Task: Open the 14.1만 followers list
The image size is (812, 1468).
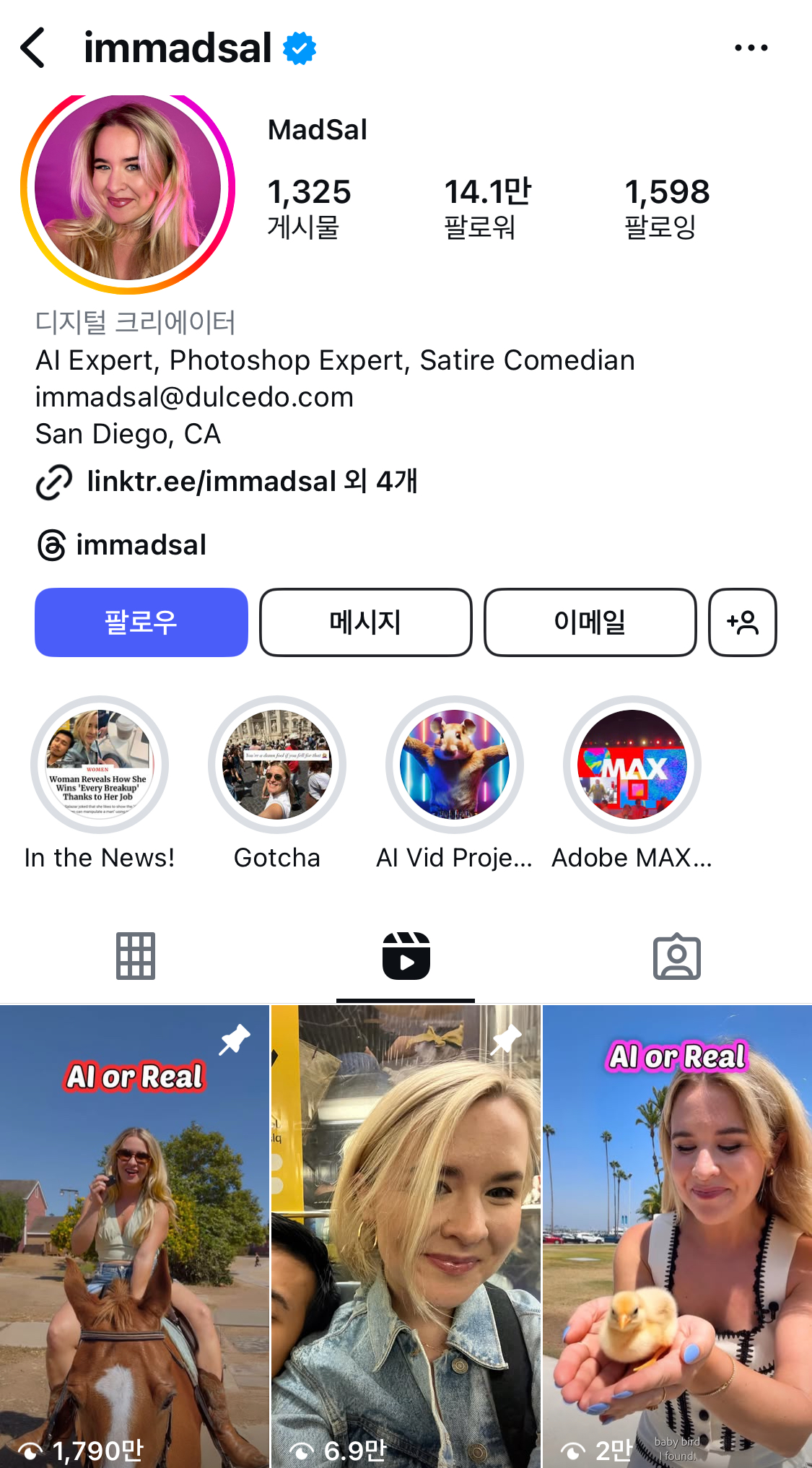Action: pos(486,208)
